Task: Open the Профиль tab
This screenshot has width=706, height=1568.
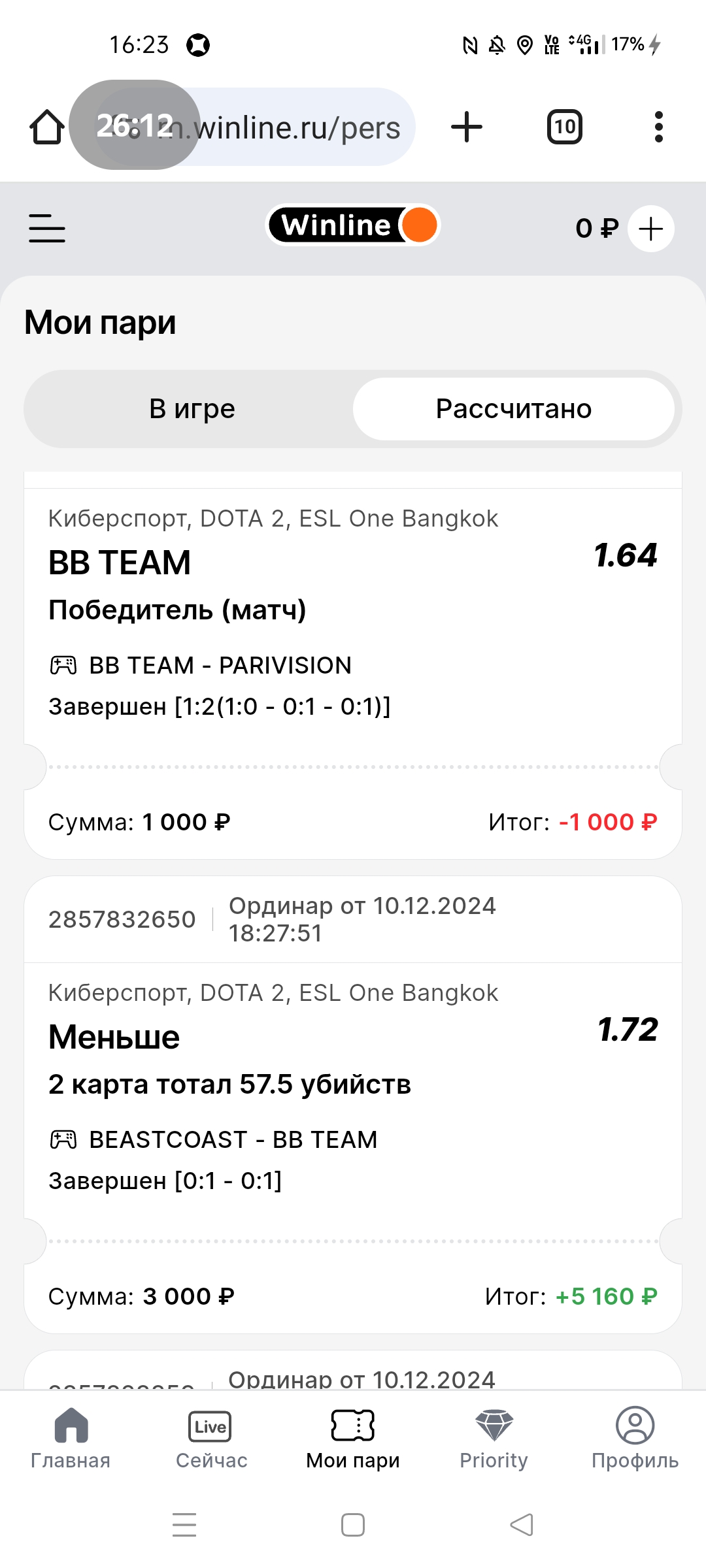Action: [635, 1439]
